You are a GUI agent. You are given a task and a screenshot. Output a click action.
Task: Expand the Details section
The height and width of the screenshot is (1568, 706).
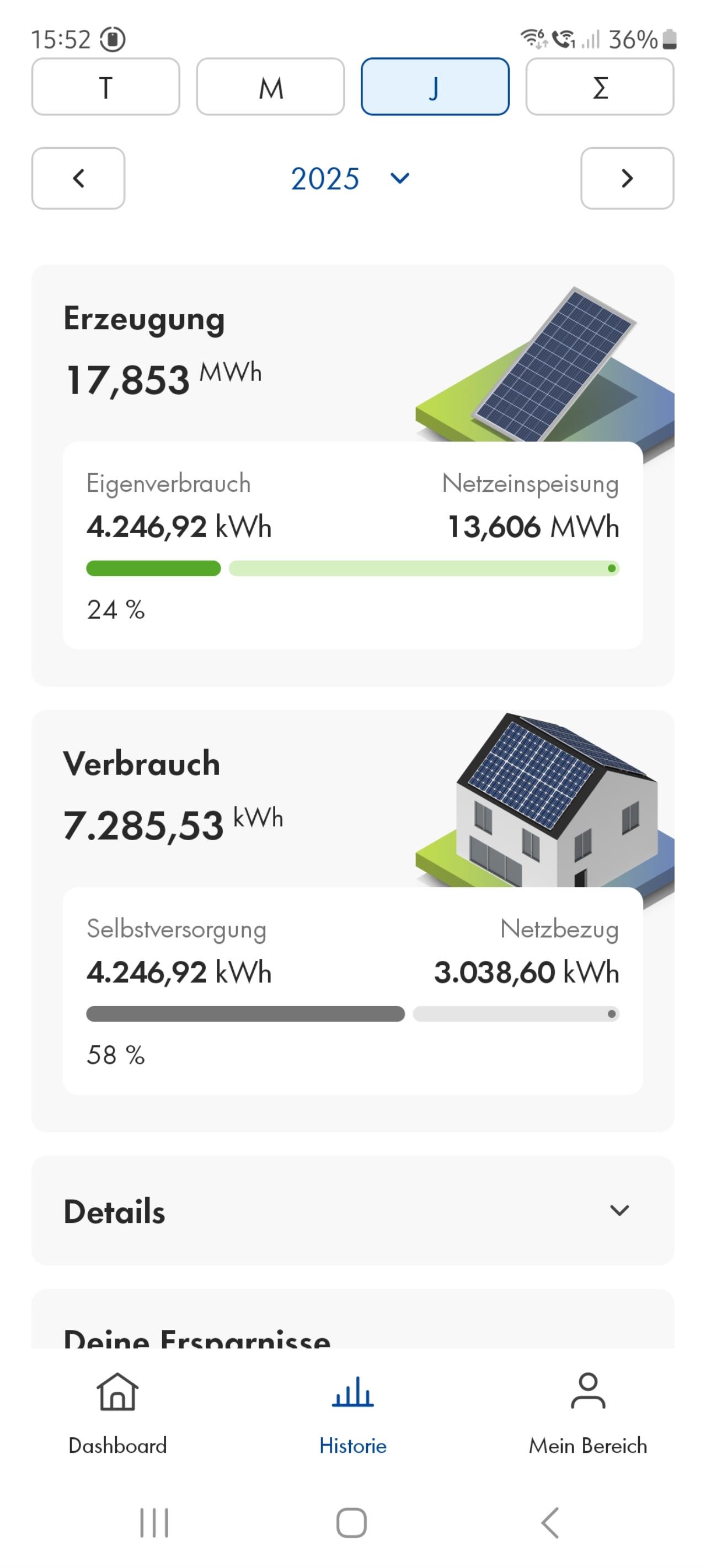[352, 1211]
